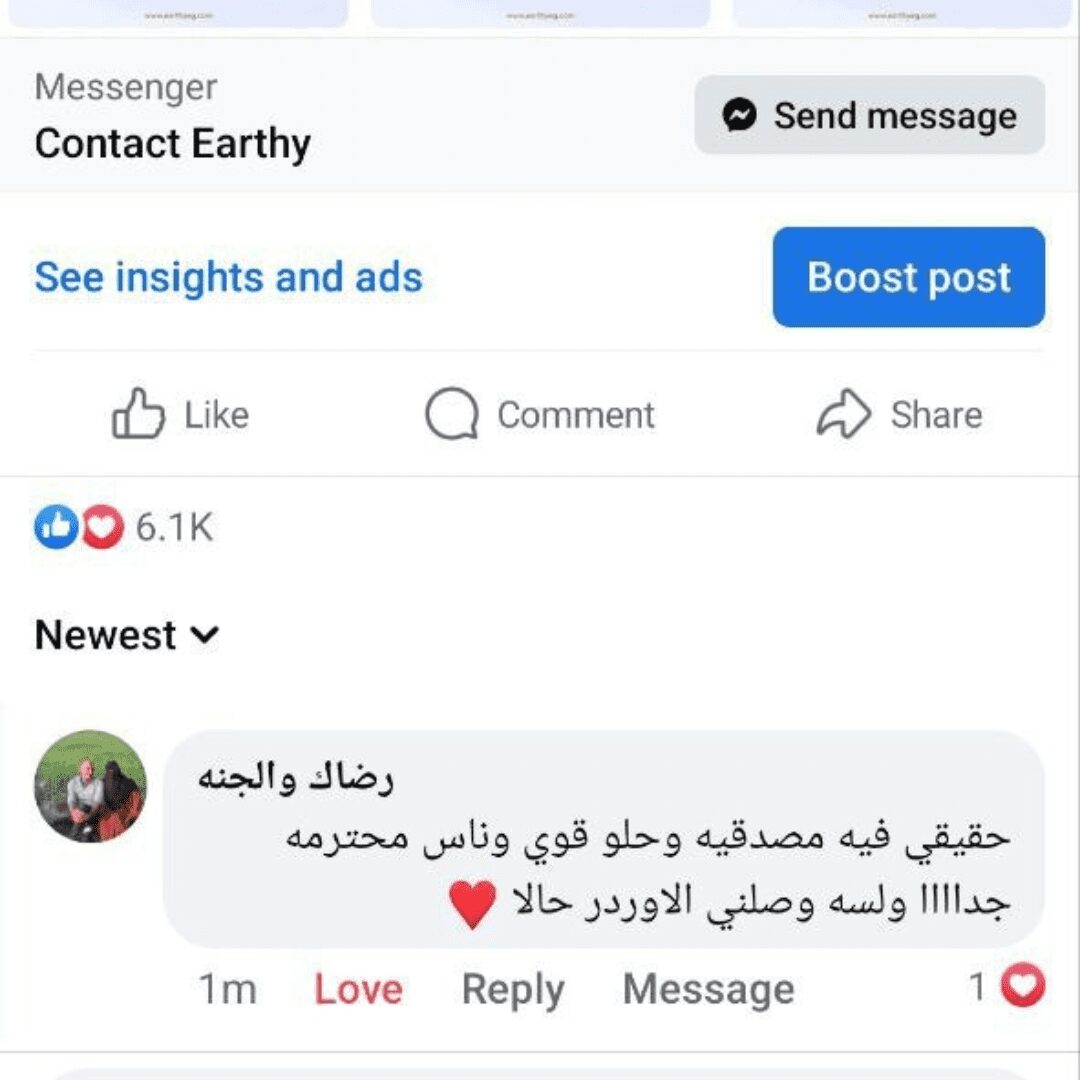View the reaction on the comment
The height and width of the screenshot is (1080, 1080).
coord(1008,988)
